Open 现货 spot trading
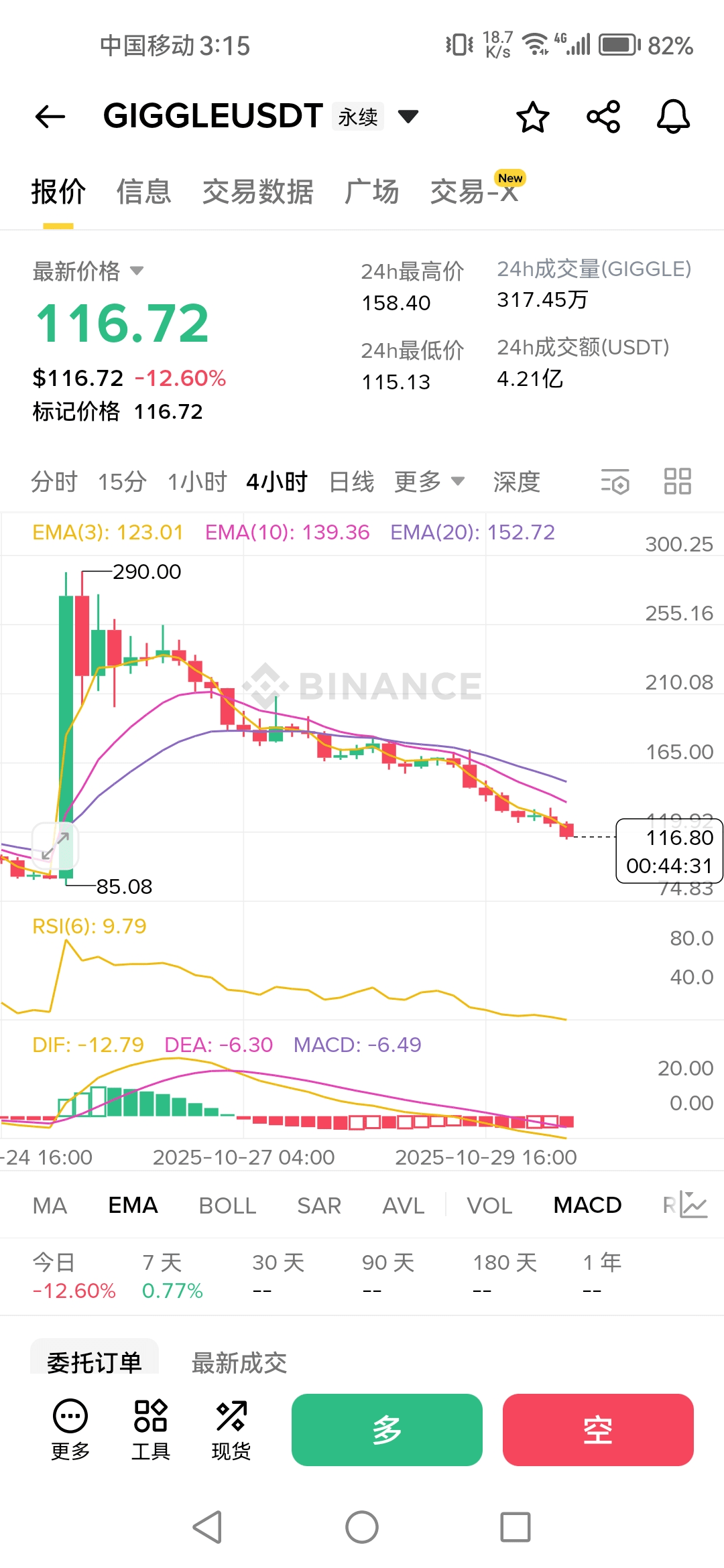The image size is (724, 1568). (x=231, y=1429)
